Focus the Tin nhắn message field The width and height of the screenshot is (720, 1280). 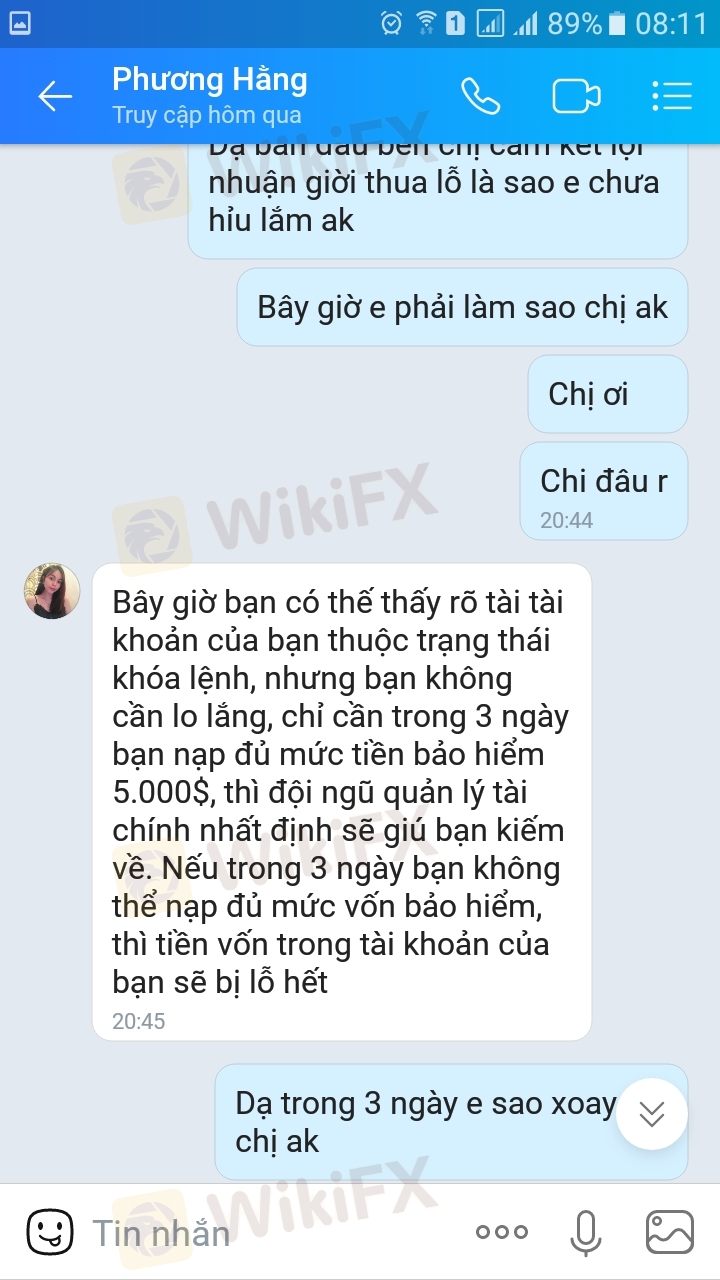pos(260,1232)
